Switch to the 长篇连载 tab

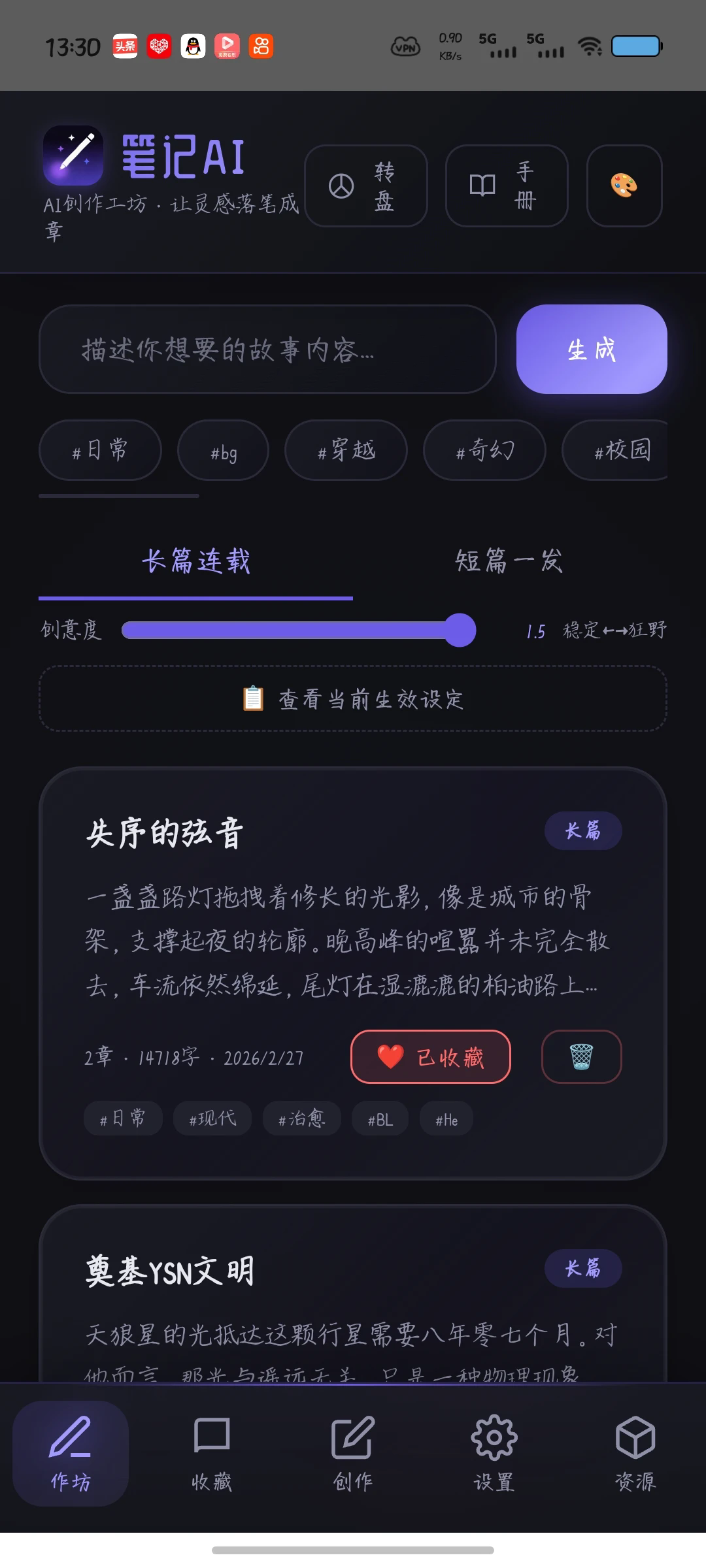(196, 561)
